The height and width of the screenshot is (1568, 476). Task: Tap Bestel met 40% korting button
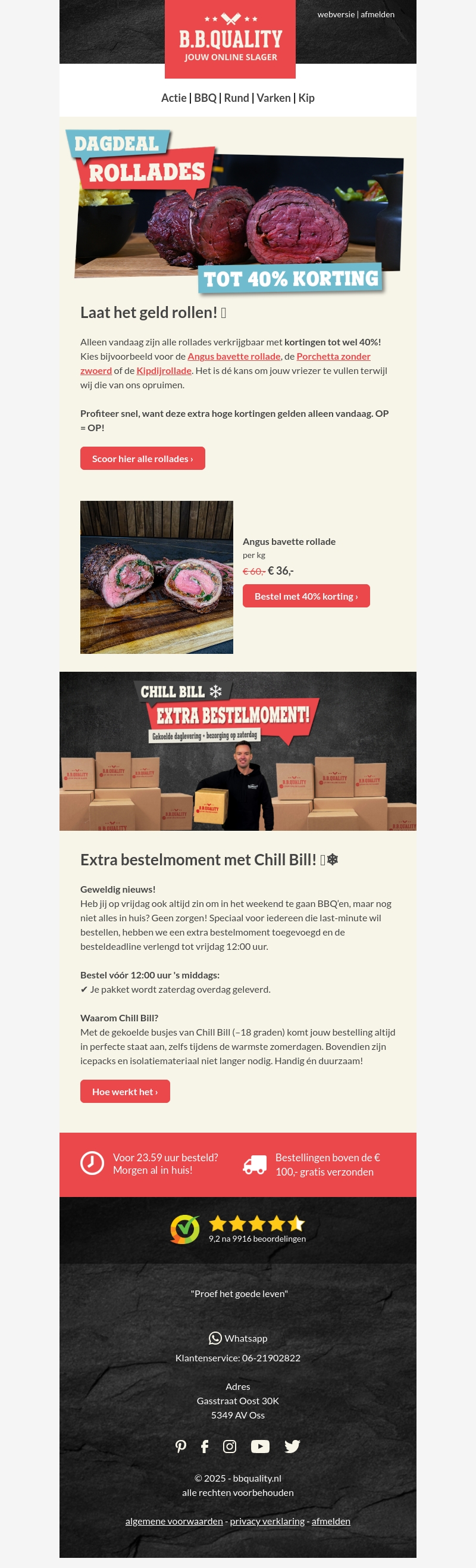click(x=306, y=597)
